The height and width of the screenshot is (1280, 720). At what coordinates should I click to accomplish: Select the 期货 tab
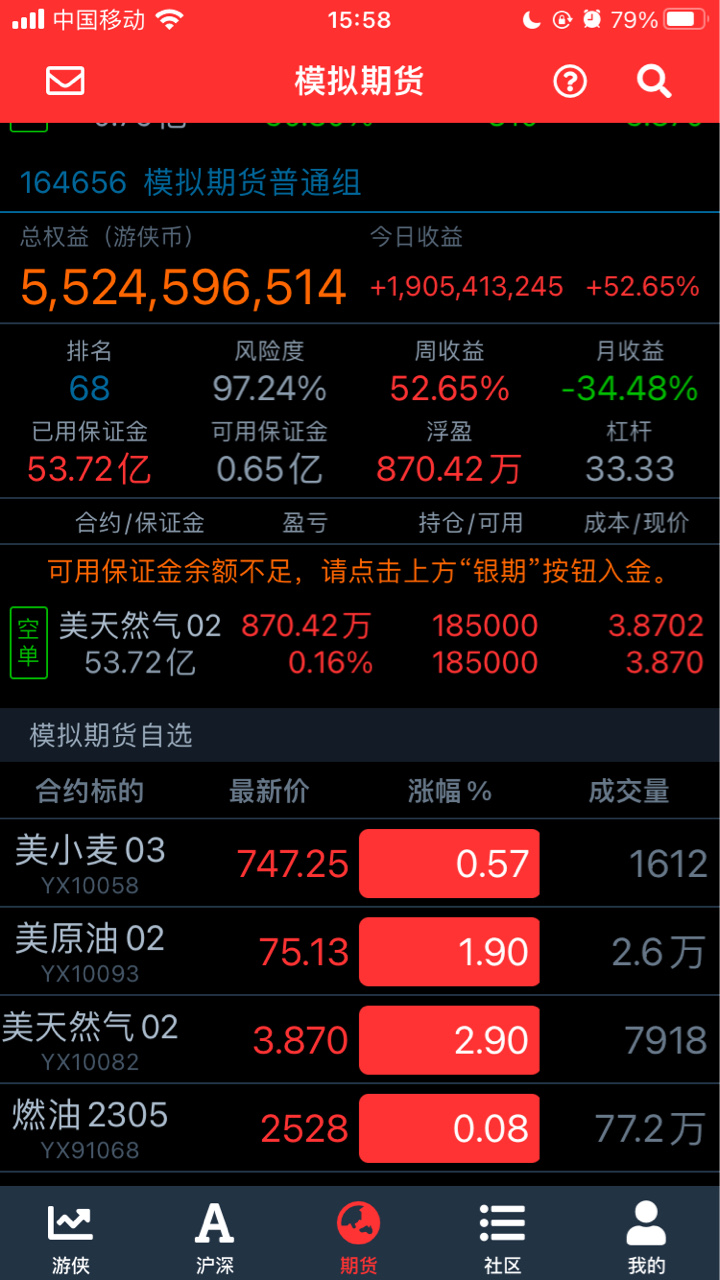(359, 1236)
